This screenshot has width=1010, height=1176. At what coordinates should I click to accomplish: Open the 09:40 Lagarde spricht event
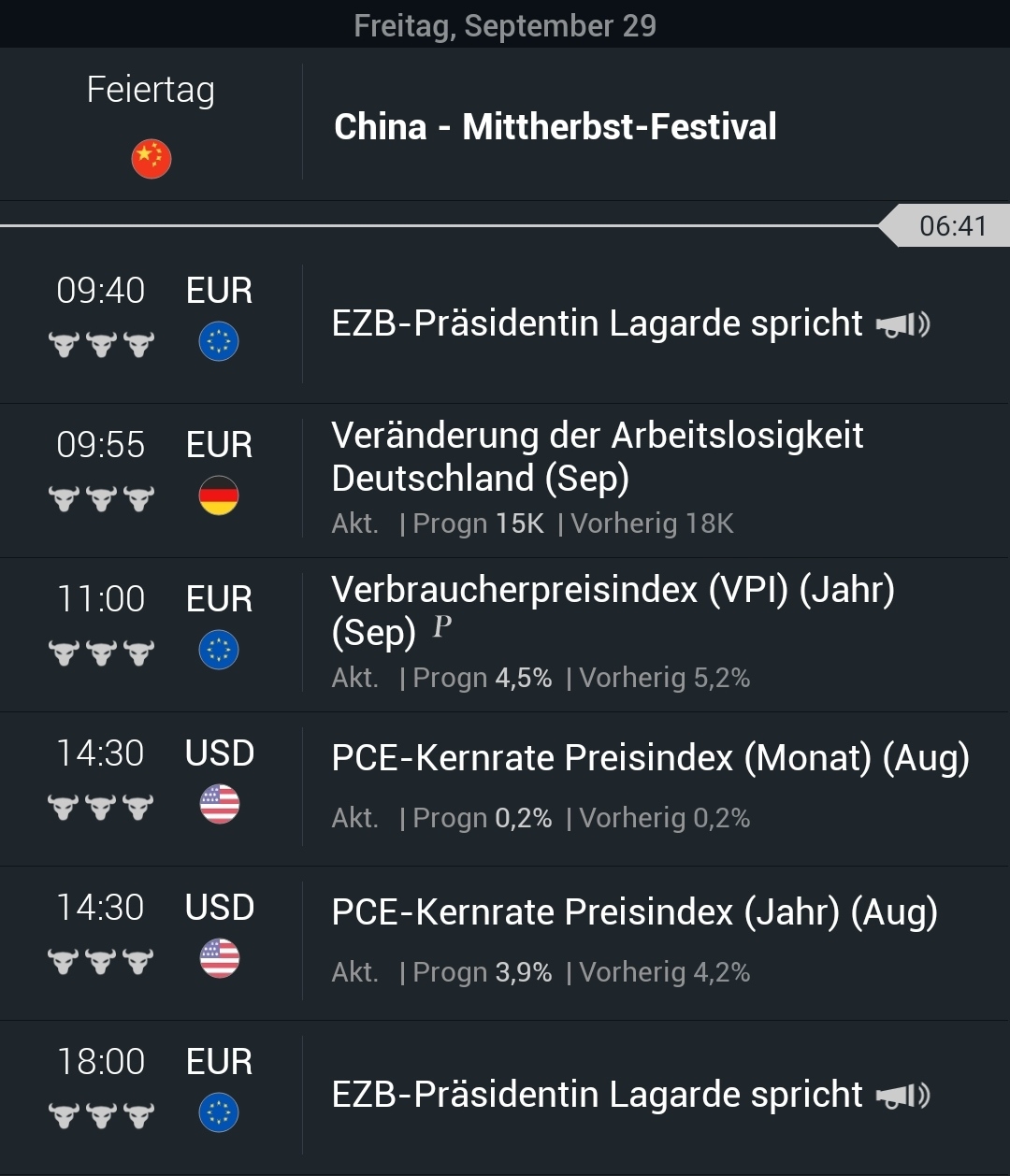coord(597,323)
